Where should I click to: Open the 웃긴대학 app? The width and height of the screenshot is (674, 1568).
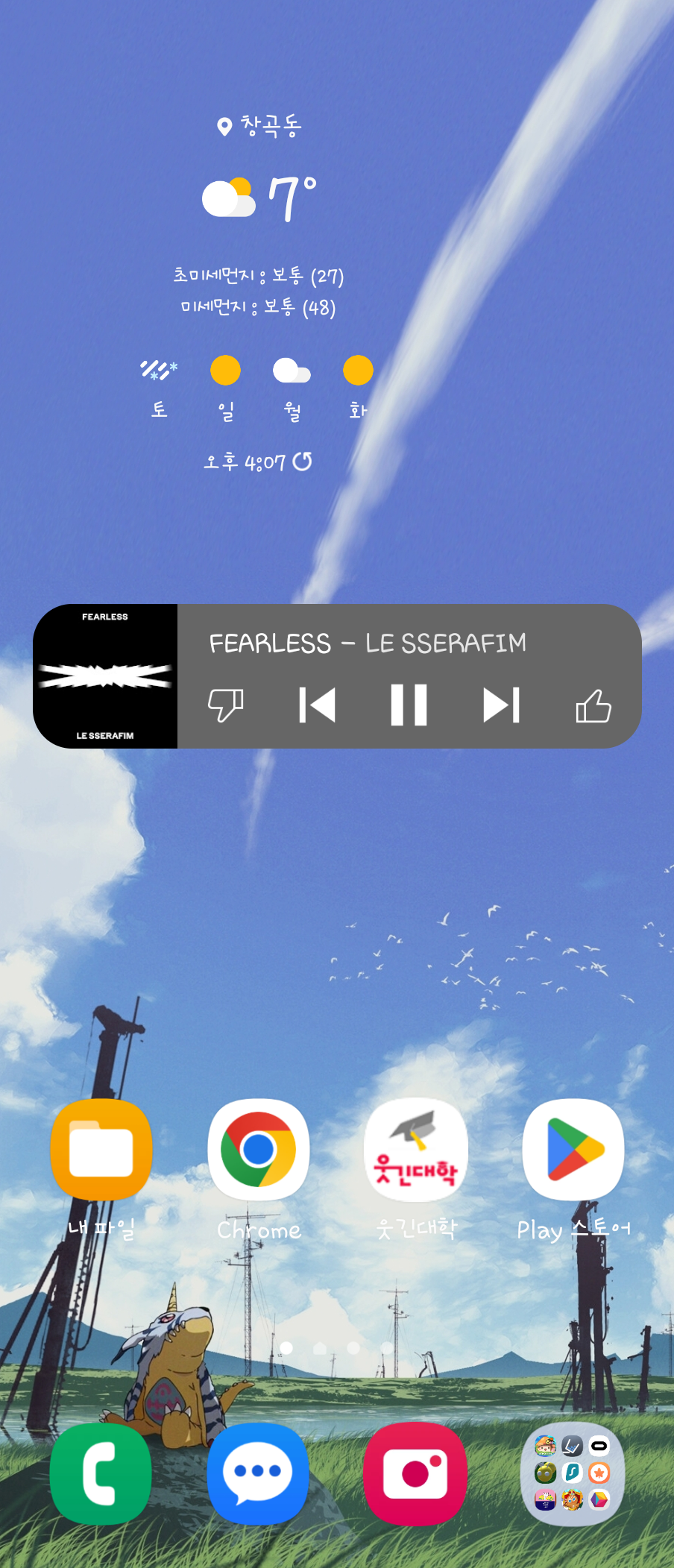tap(416, 1149)
